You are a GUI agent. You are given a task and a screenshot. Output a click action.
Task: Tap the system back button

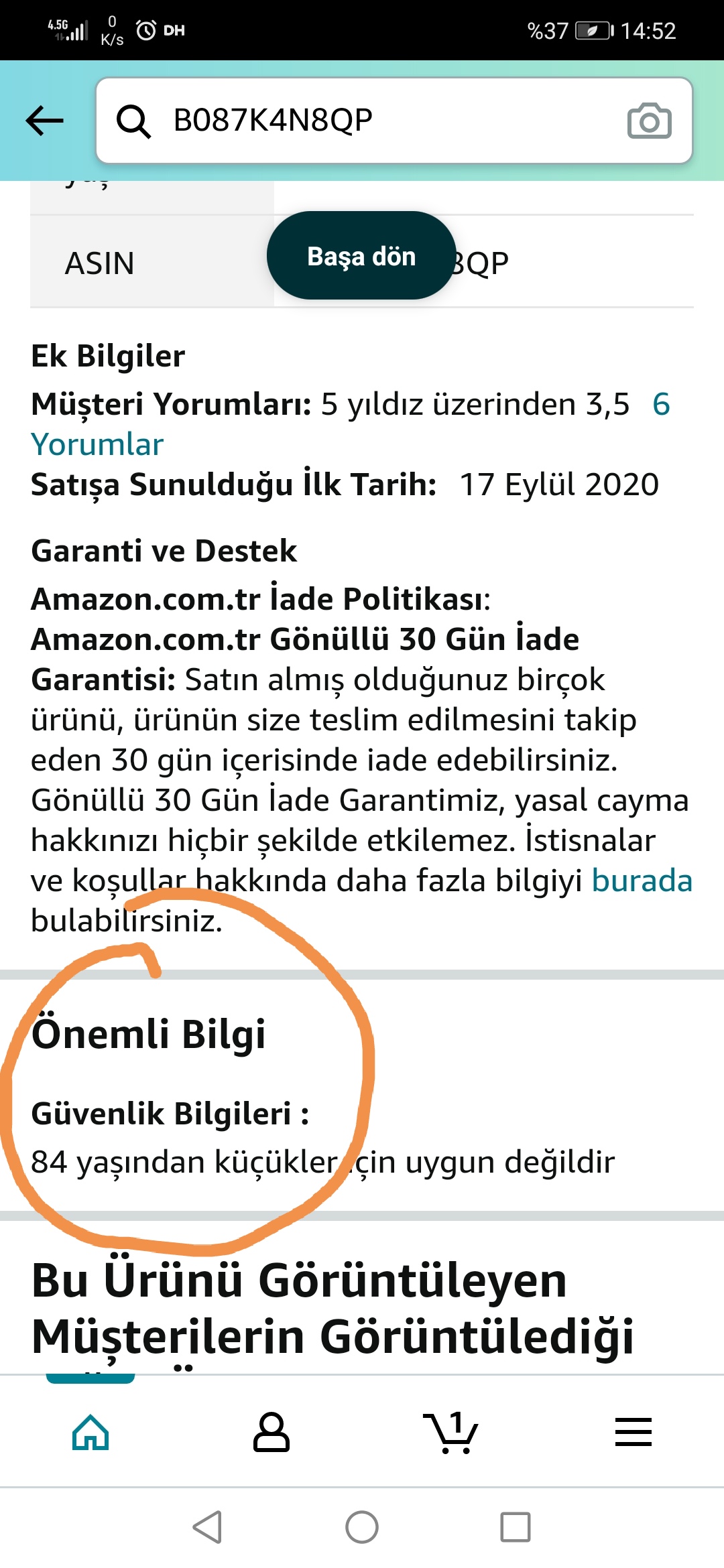tap(207, 1527)
